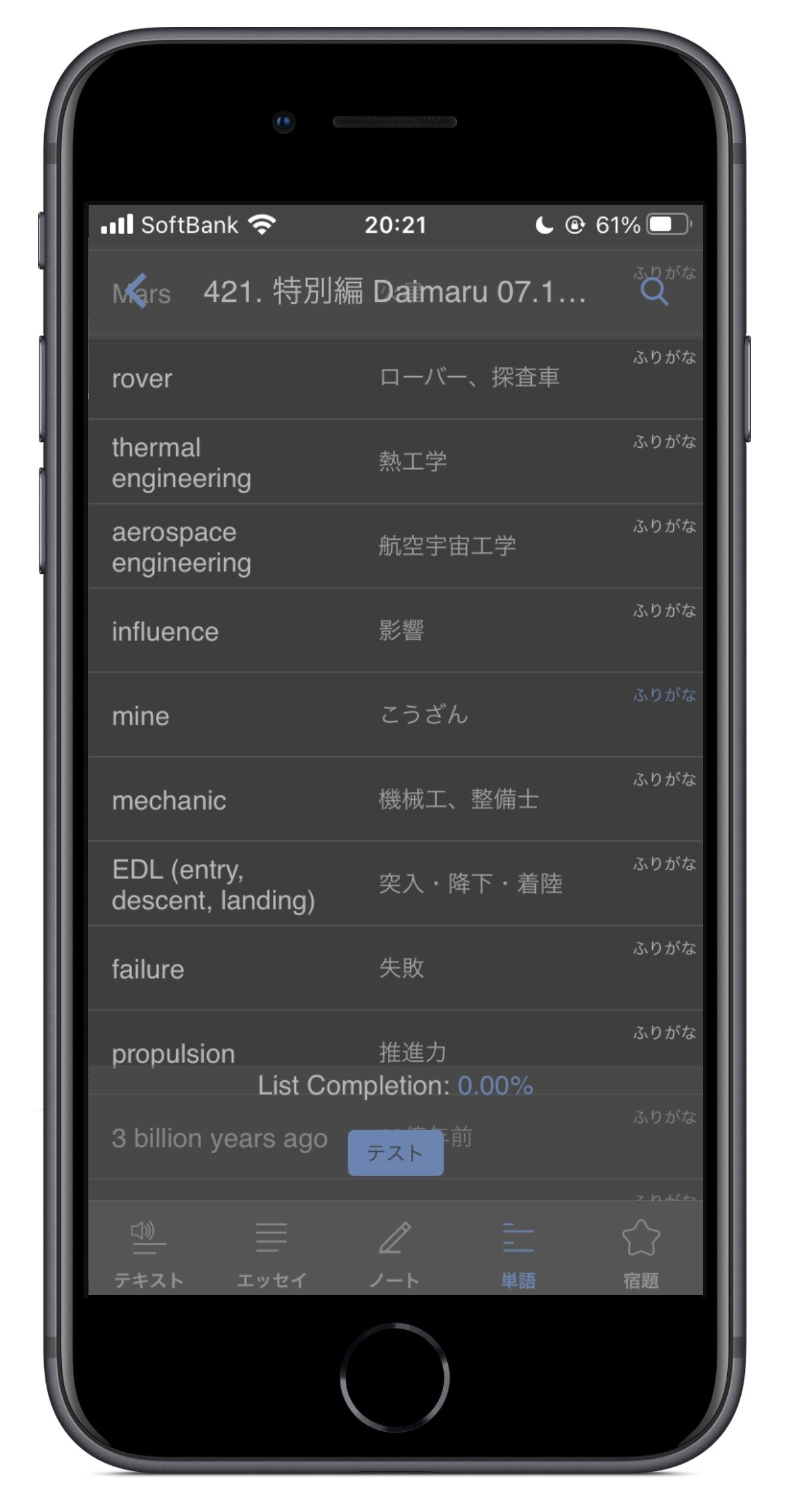Toggle ふりがな for the rover row
The width and height of the screenshot is (789, 1512).
[x=665, y=357]
